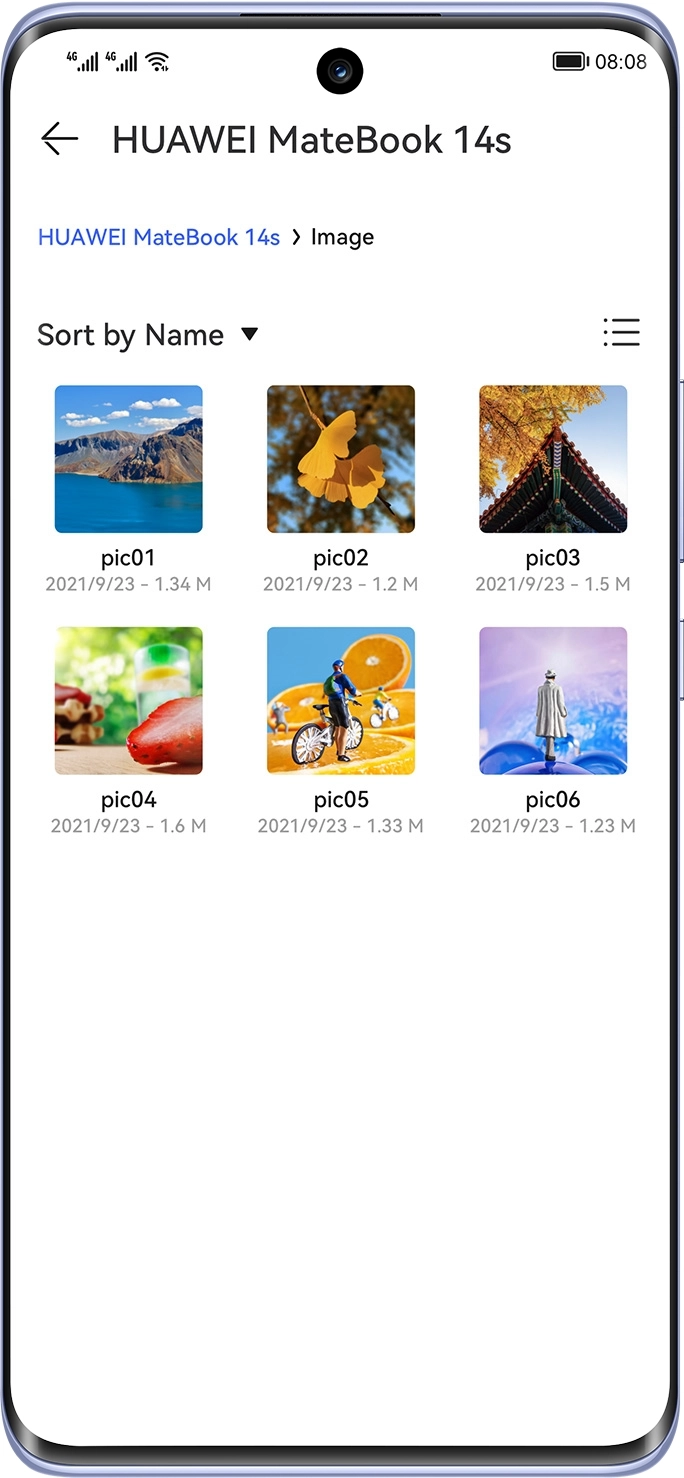View the pic05 cyclist image
Screen dimensions: 684x1478
coord(341,701)
